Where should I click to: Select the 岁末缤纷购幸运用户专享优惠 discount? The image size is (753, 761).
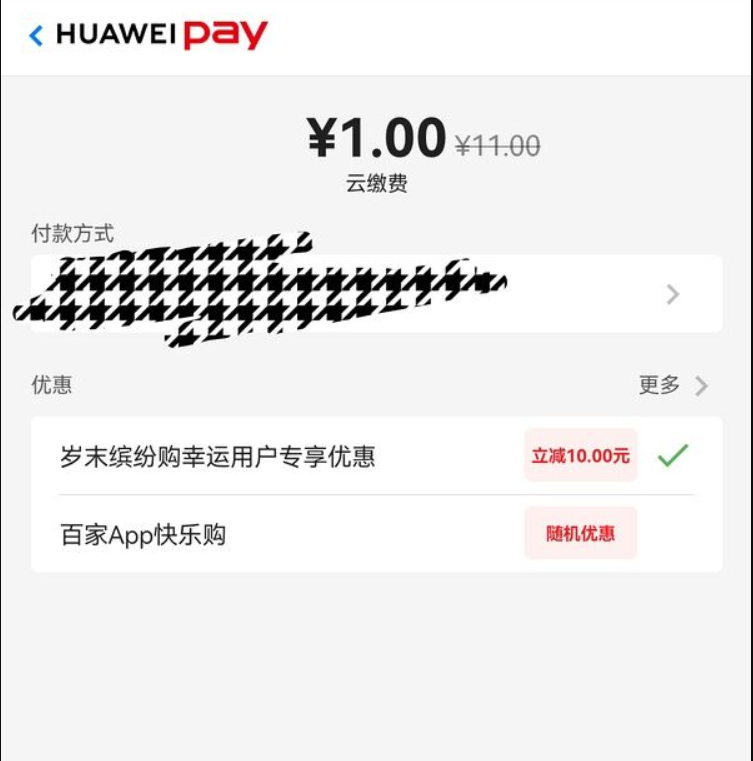376,456
